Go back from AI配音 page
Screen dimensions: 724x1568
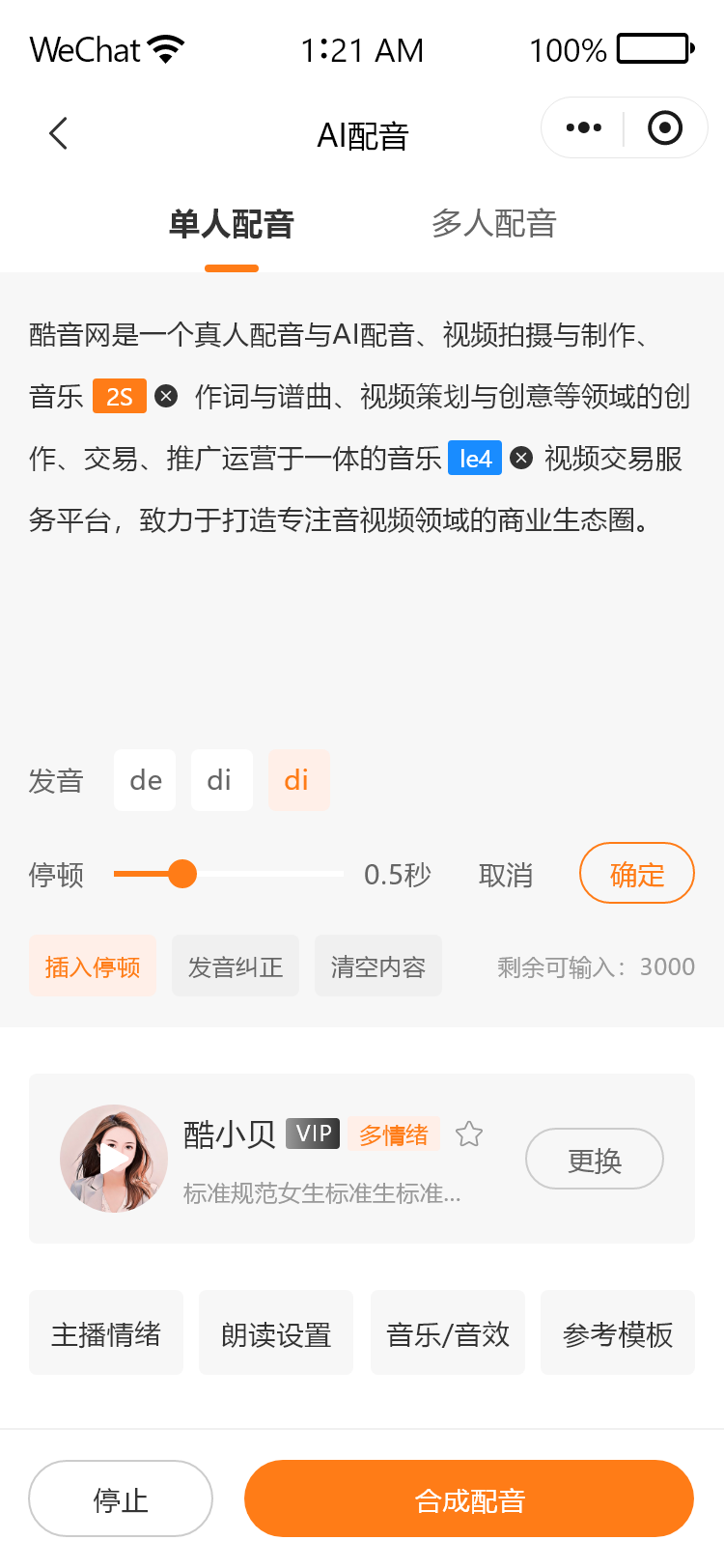pos(58,133)
